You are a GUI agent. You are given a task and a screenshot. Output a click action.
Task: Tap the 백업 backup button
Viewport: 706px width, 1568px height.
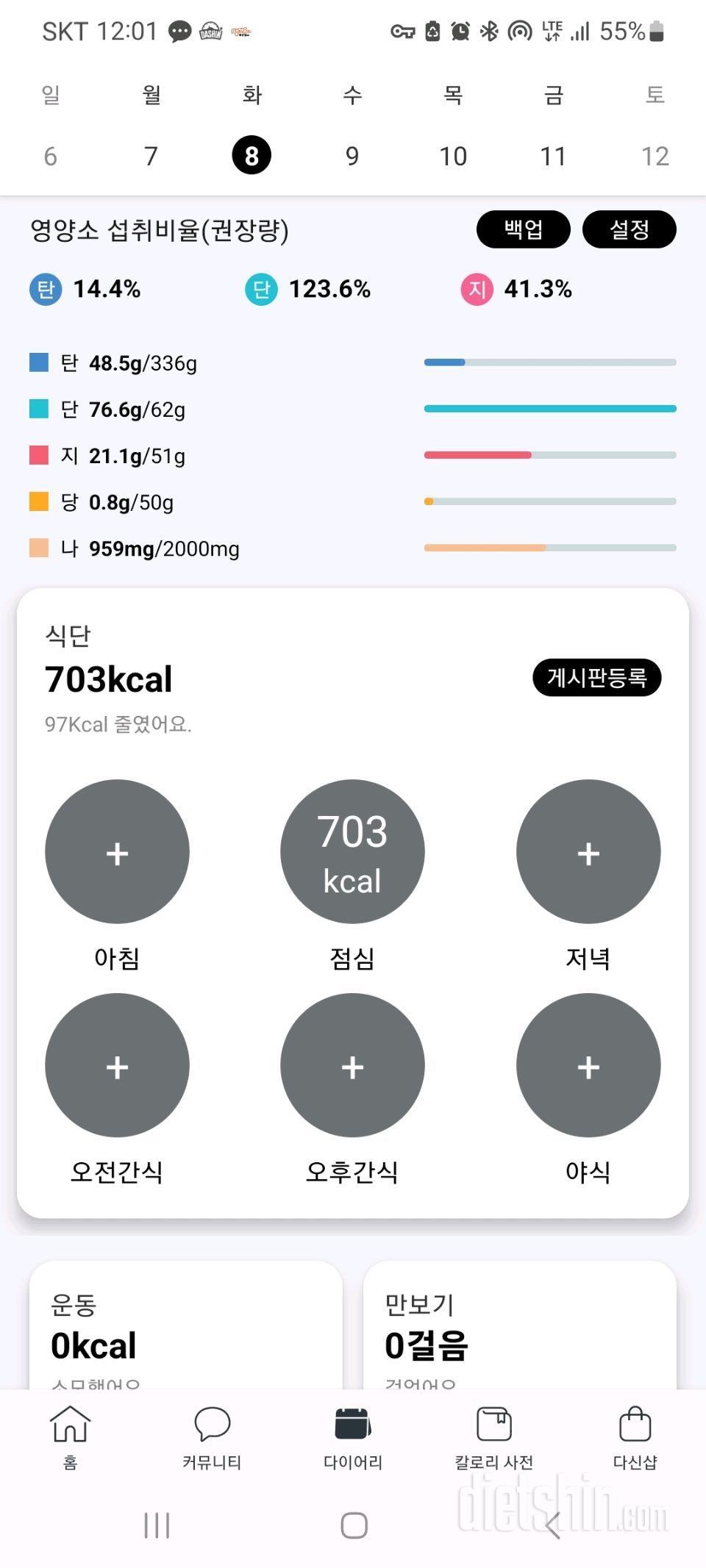point(523,229)
